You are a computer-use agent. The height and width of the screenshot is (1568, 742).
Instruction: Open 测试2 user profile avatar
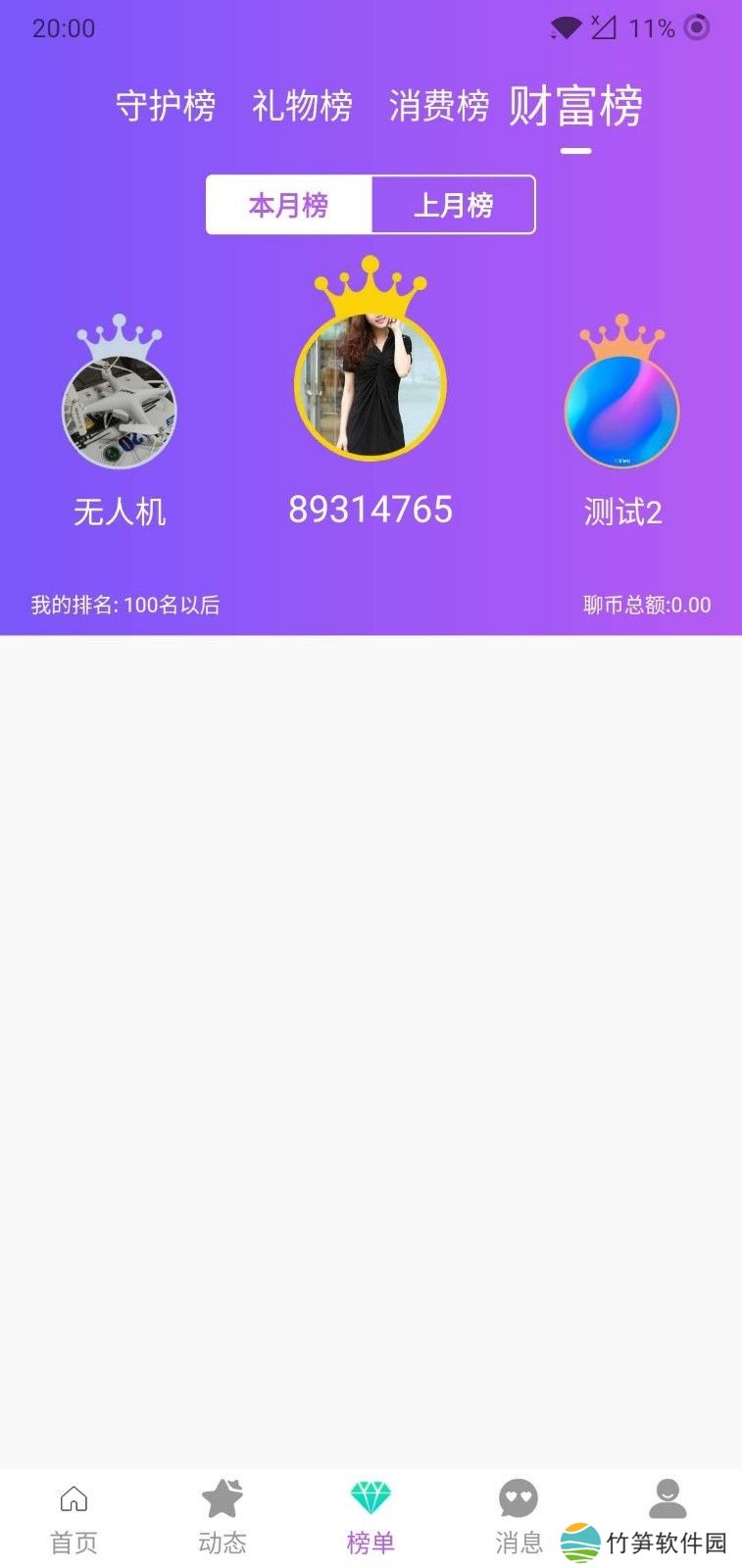[621, 413]
